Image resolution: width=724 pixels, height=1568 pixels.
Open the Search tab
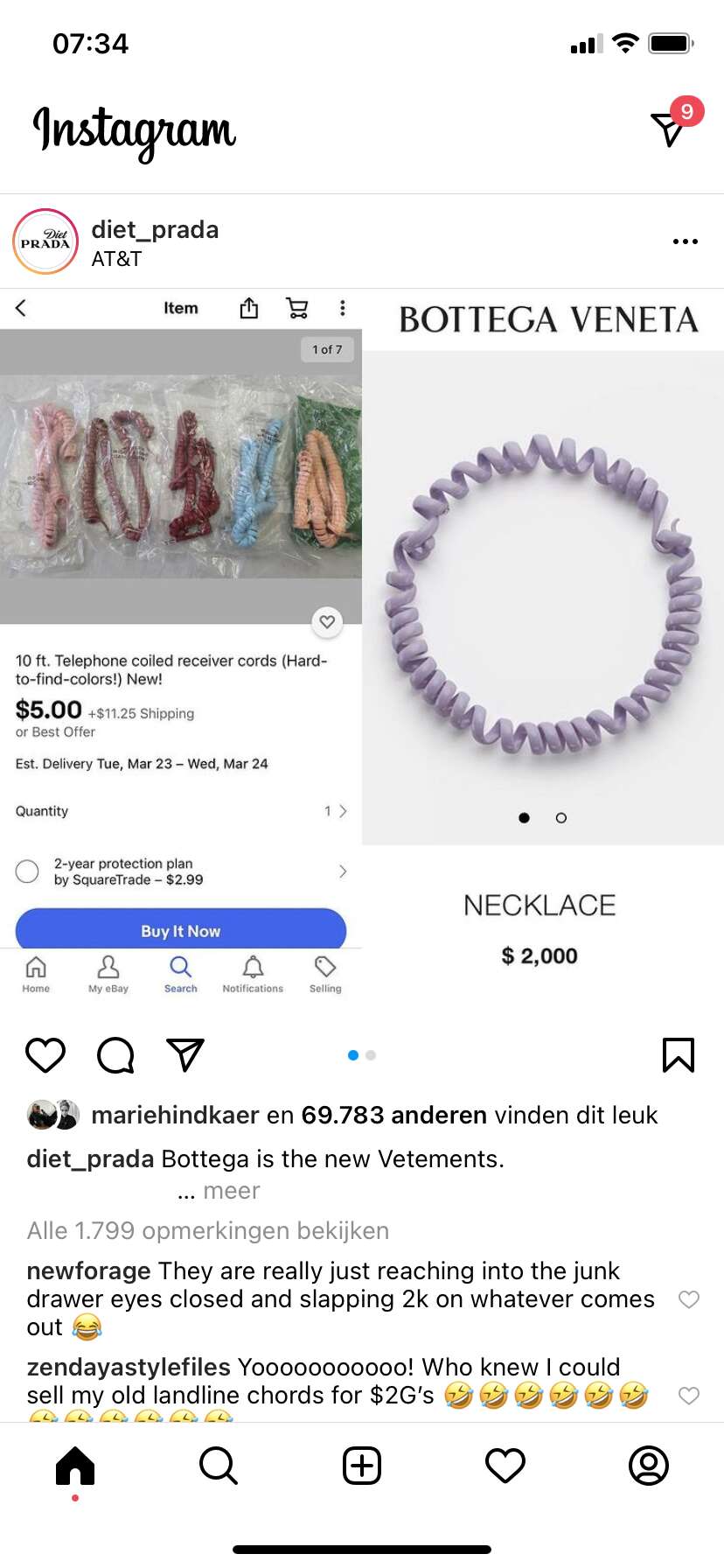point(219,1466)
